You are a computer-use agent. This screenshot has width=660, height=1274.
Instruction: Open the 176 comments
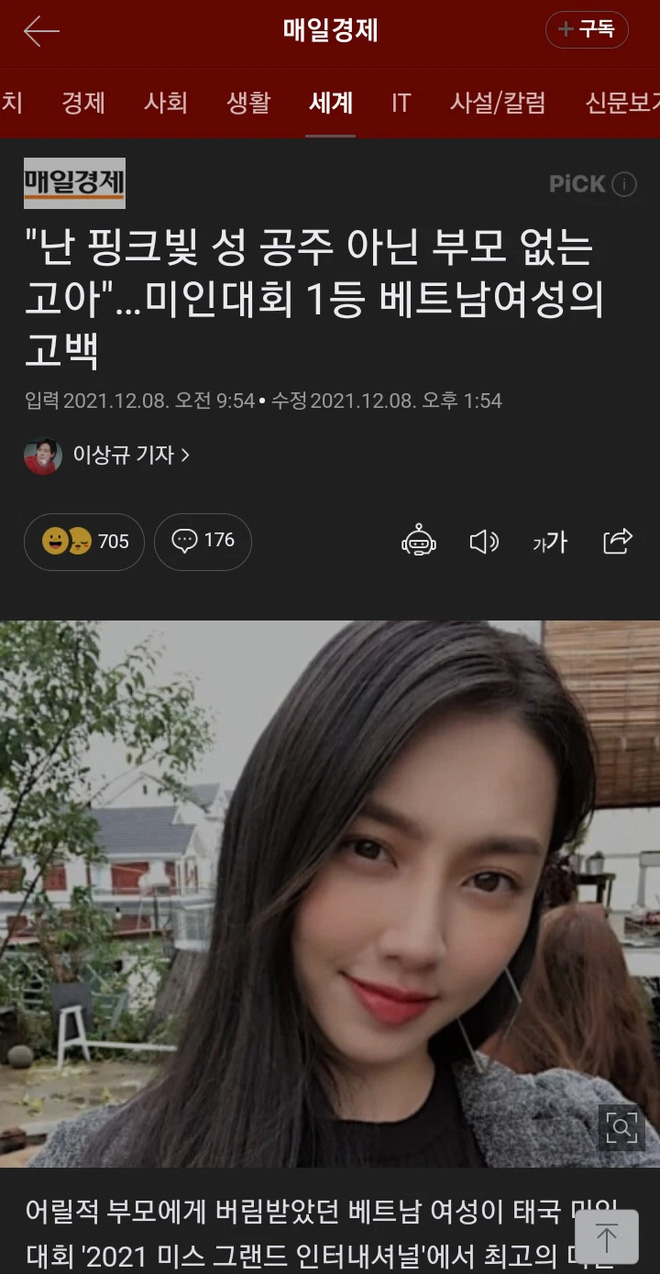203,541
